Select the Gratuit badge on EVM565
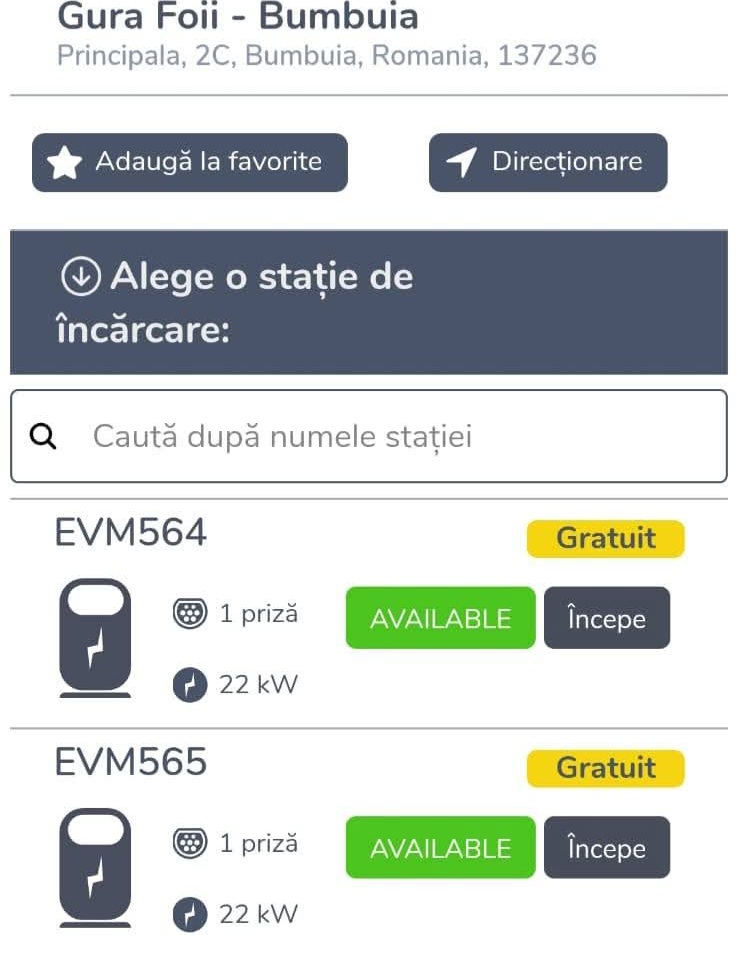Image resolution: width=738 pixels, height=969 pixels. point(605,768)
